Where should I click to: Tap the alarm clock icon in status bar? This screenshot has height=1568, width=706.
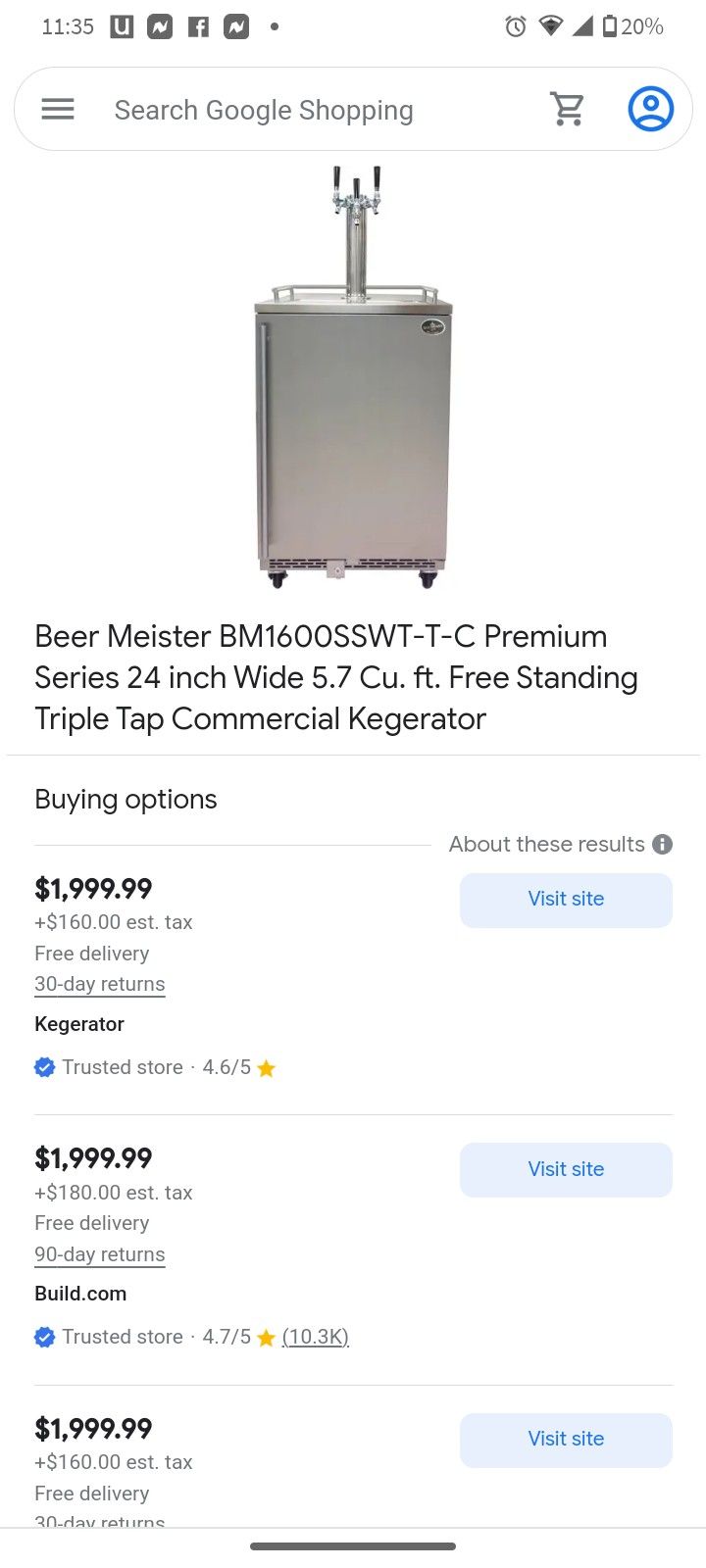click(x=514, y=25)
